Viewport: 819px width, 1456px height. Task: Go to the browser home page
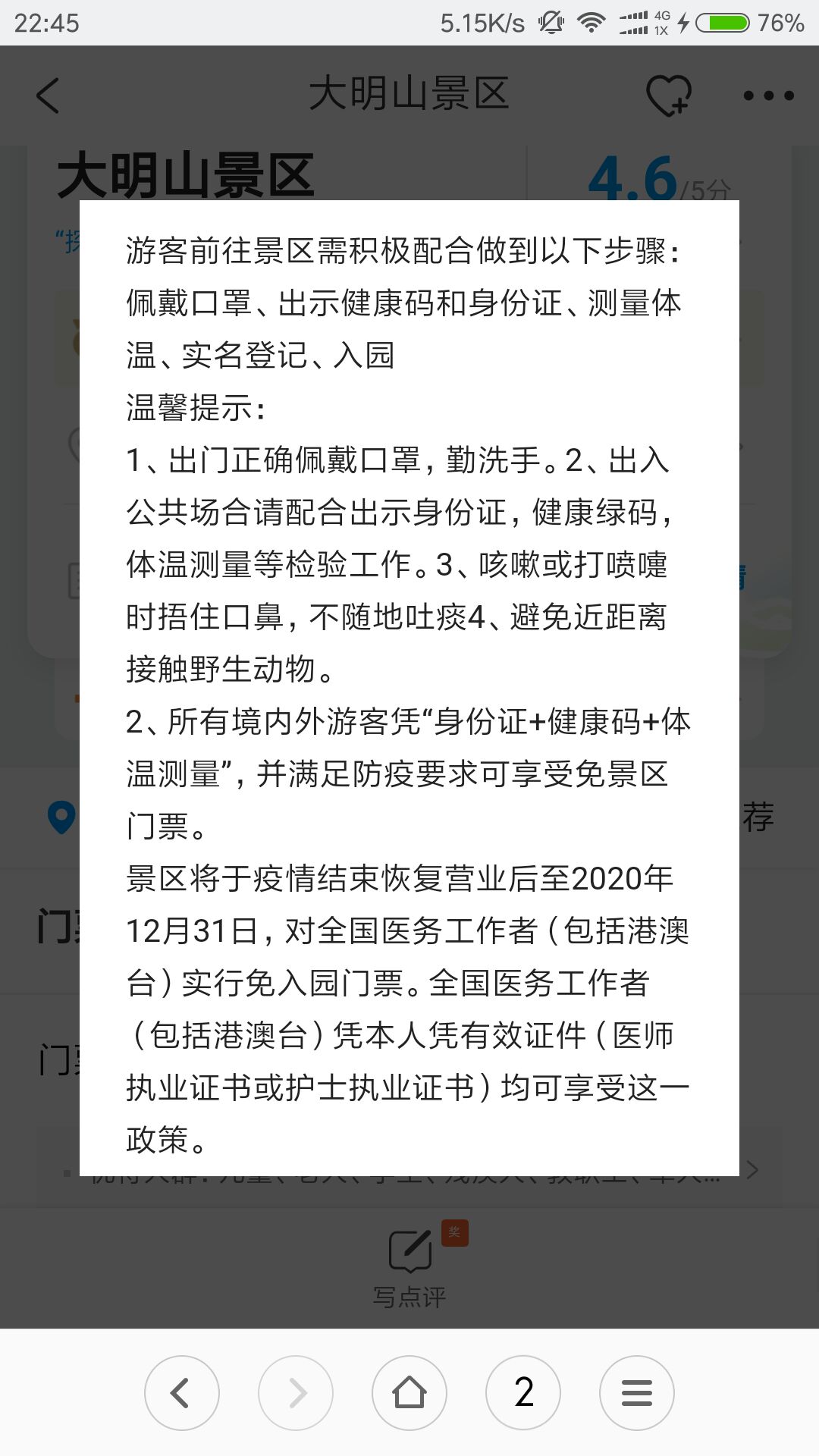tap(409, 1393)
